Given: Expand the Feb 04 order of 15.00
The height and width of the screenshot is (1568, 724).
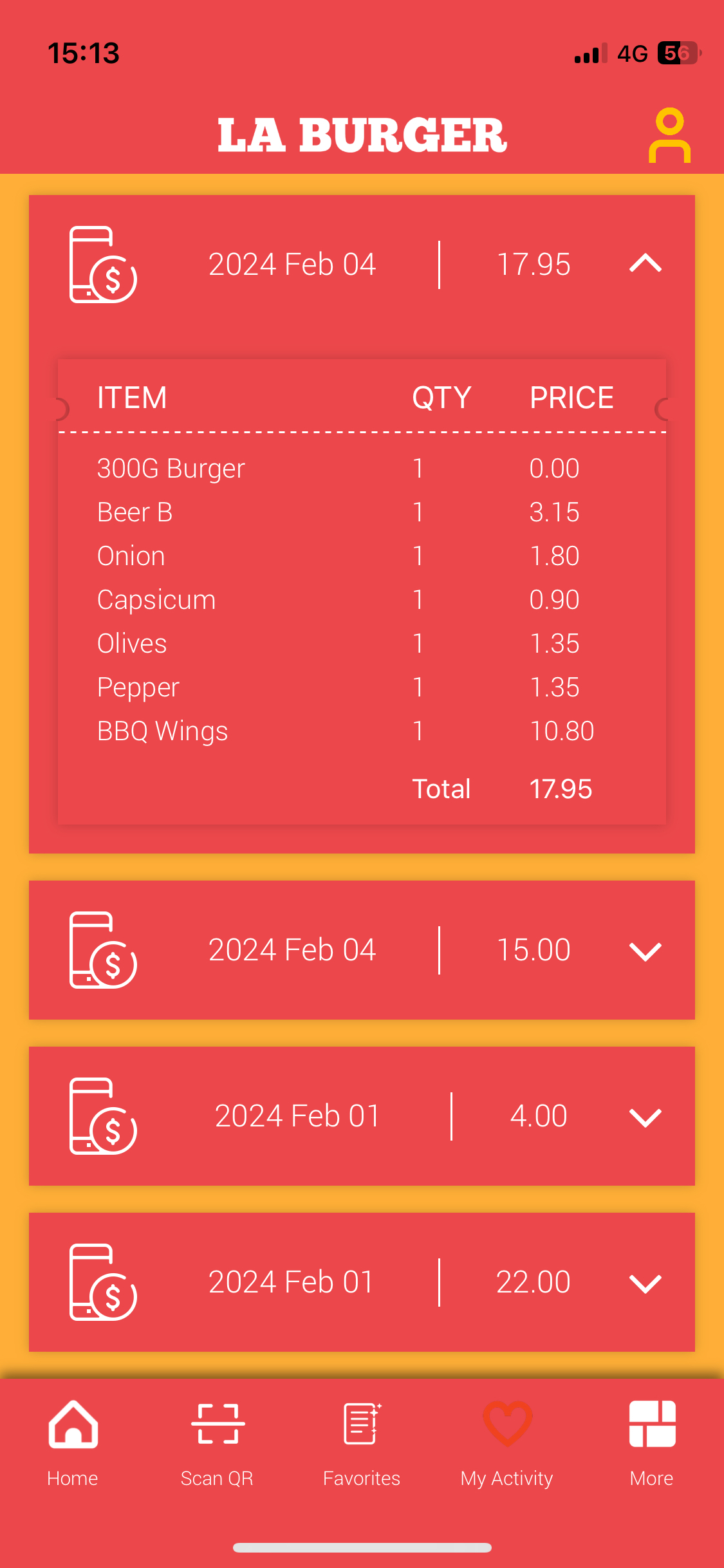Looking at the screenshot, I should pos(645,951).
